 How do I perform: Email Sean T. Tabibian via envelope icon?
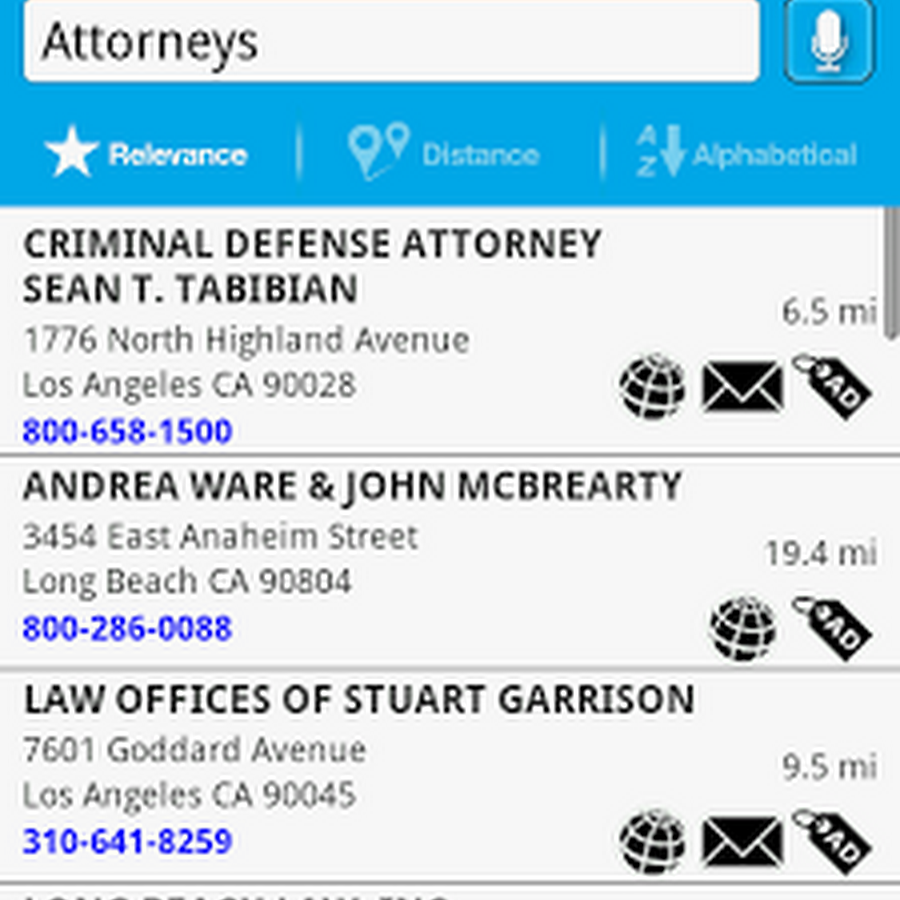(742, 387)
